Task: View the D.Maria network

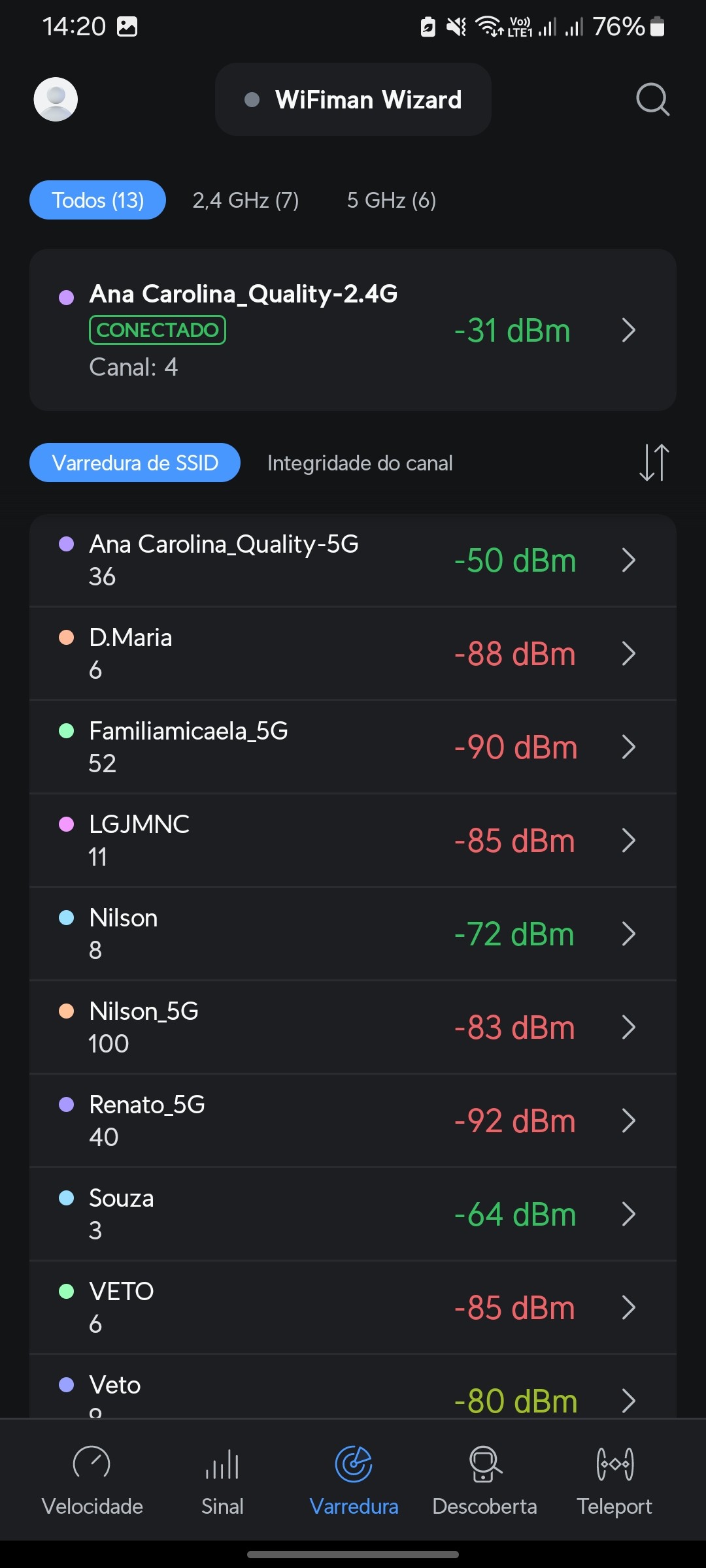Action: click(x=353, y=654)
